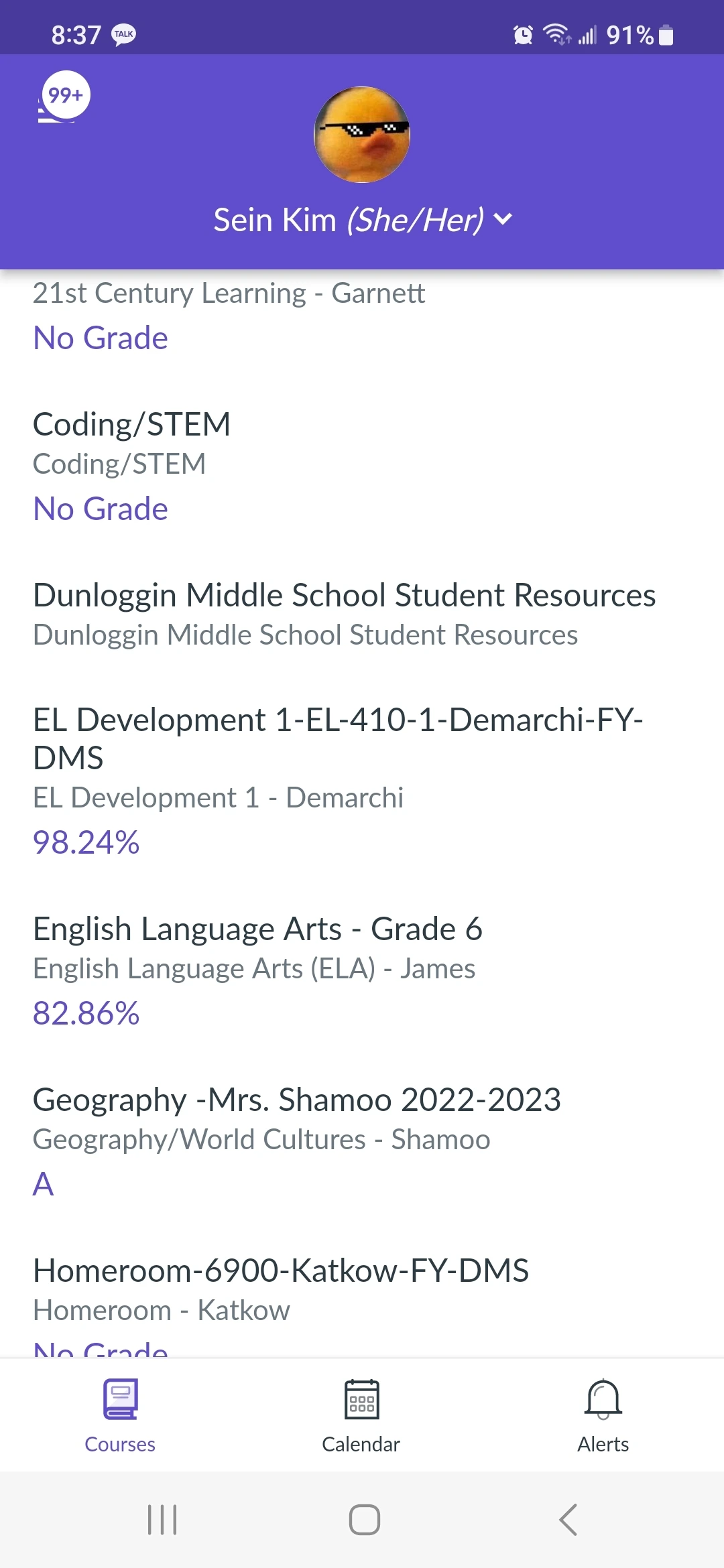Go back with the system back button
Image resolution: width=724 pixels, height=1568 pixels.
pos(568,1520)
